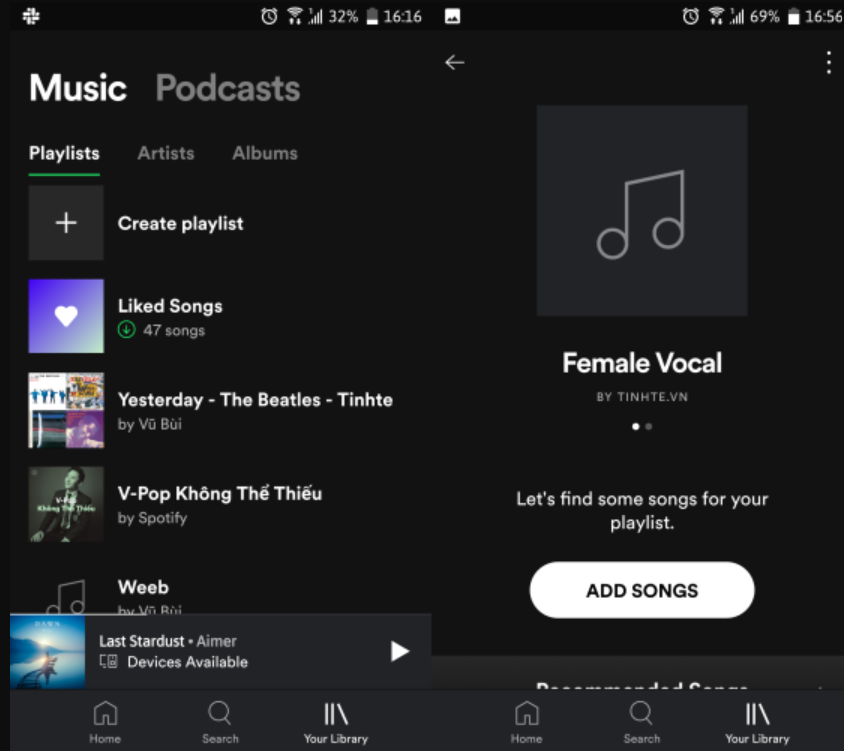844x751 pixels.
Task: Open Search tab below the Last Stardust player
Action: point(220,722)
